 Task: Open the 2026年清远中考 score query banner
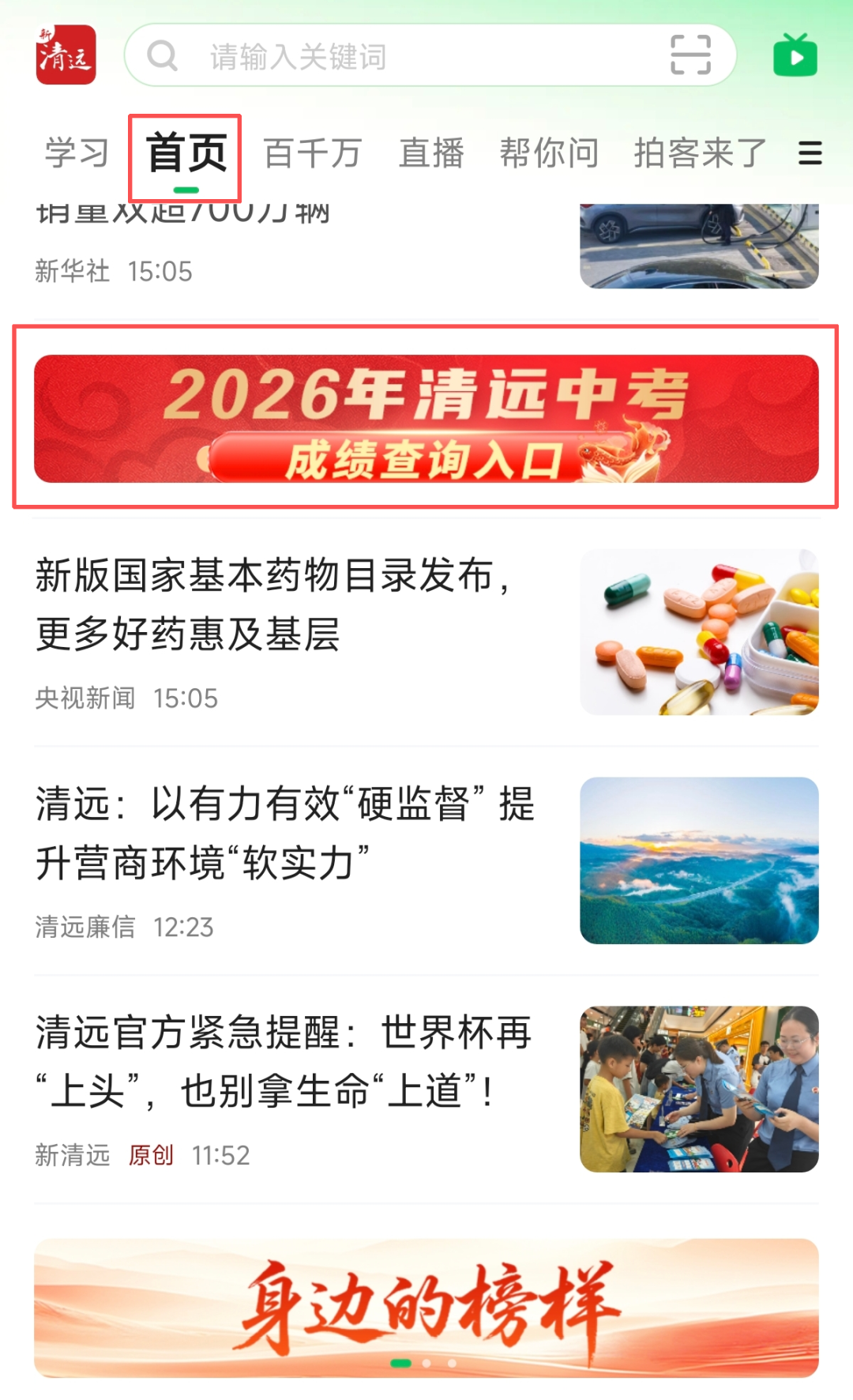426,419
